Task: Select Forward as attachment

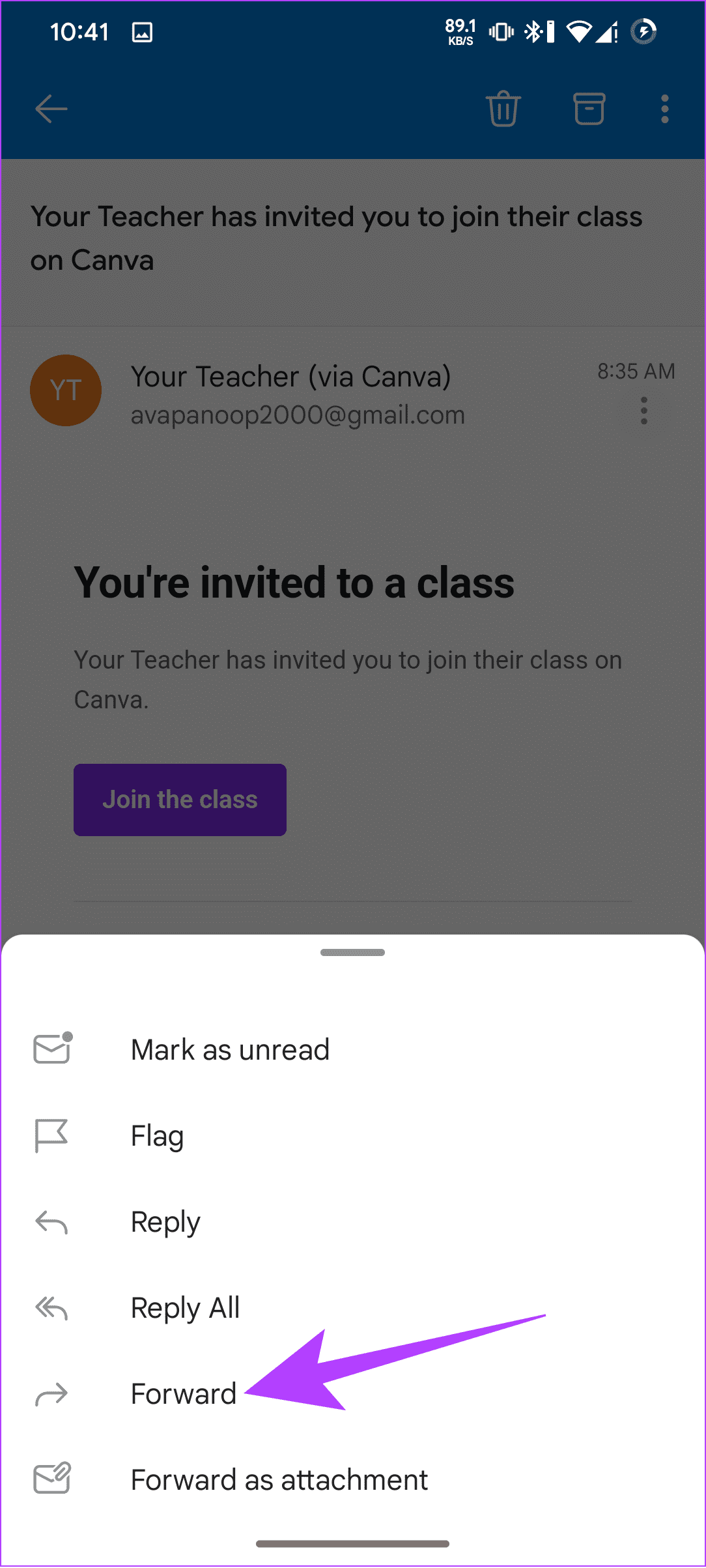Action: point(279,1480)
